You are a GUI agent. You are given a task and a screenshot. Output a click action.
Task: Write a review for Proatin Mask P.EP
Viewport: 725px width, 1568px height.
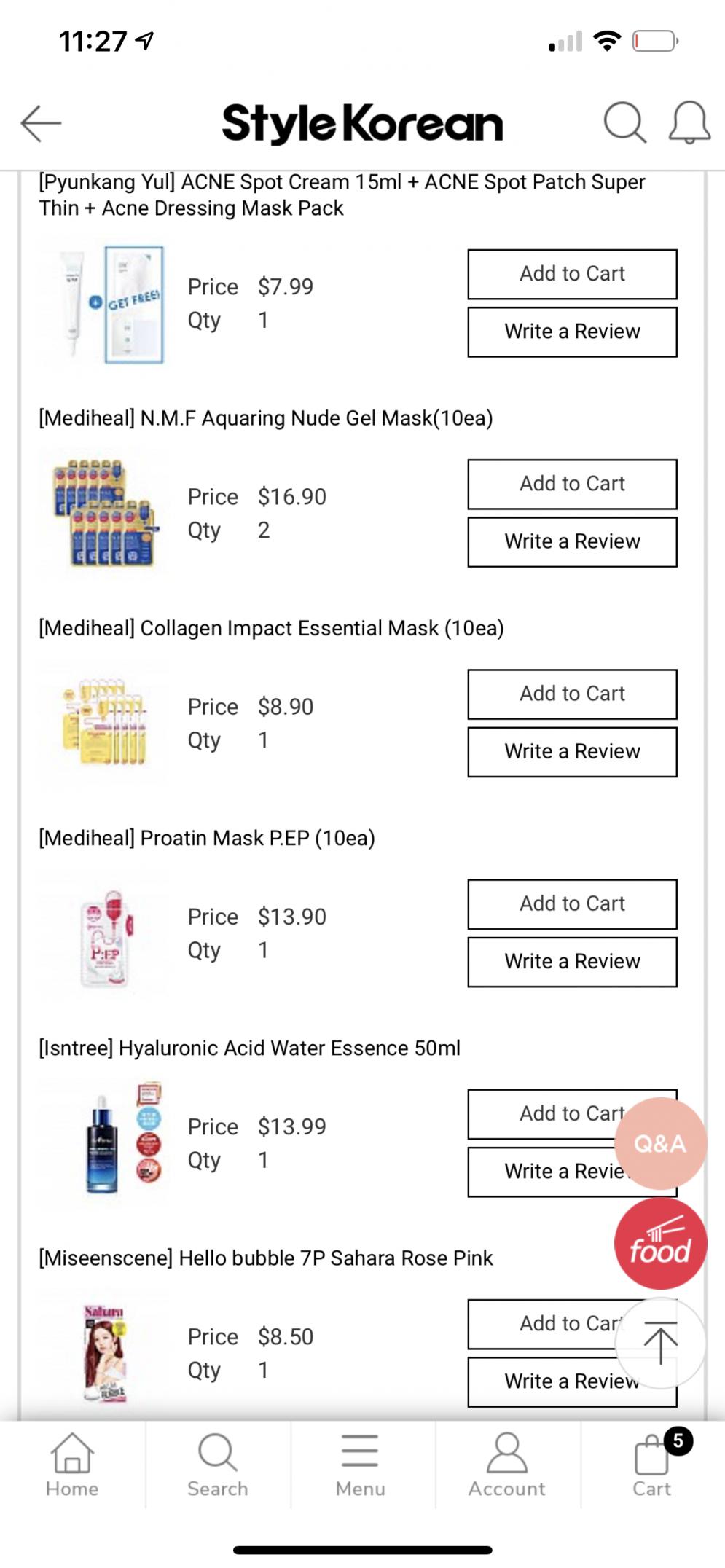coord(572,962)
